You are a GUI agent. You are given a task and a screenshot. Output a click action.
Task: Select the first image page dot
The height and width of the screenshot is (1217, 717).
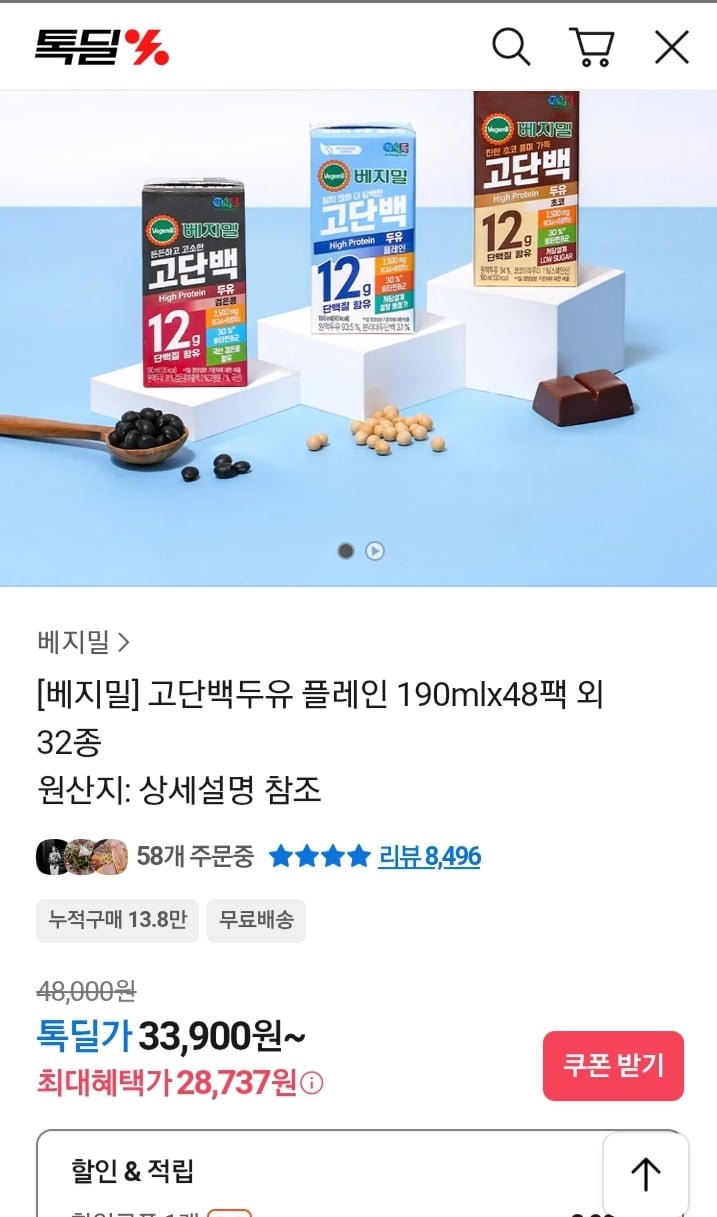point(346,551)
